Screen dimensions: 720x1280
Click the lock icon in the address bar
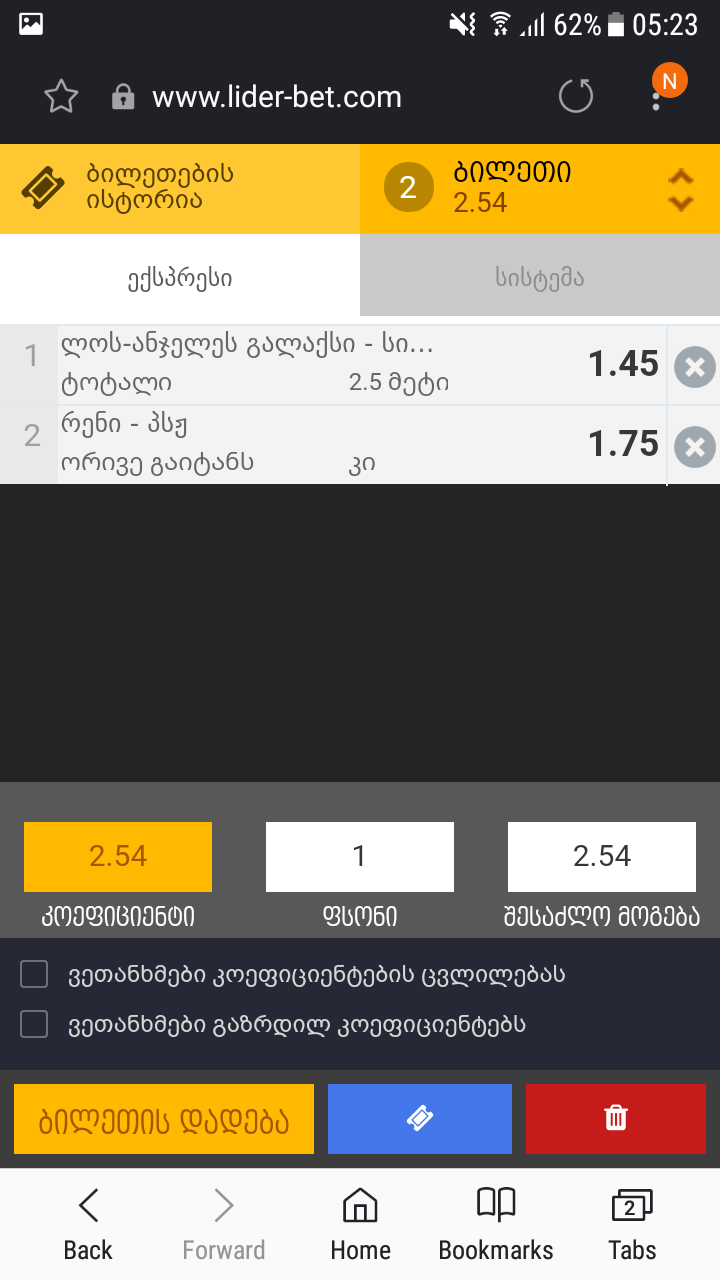[120, 96]
